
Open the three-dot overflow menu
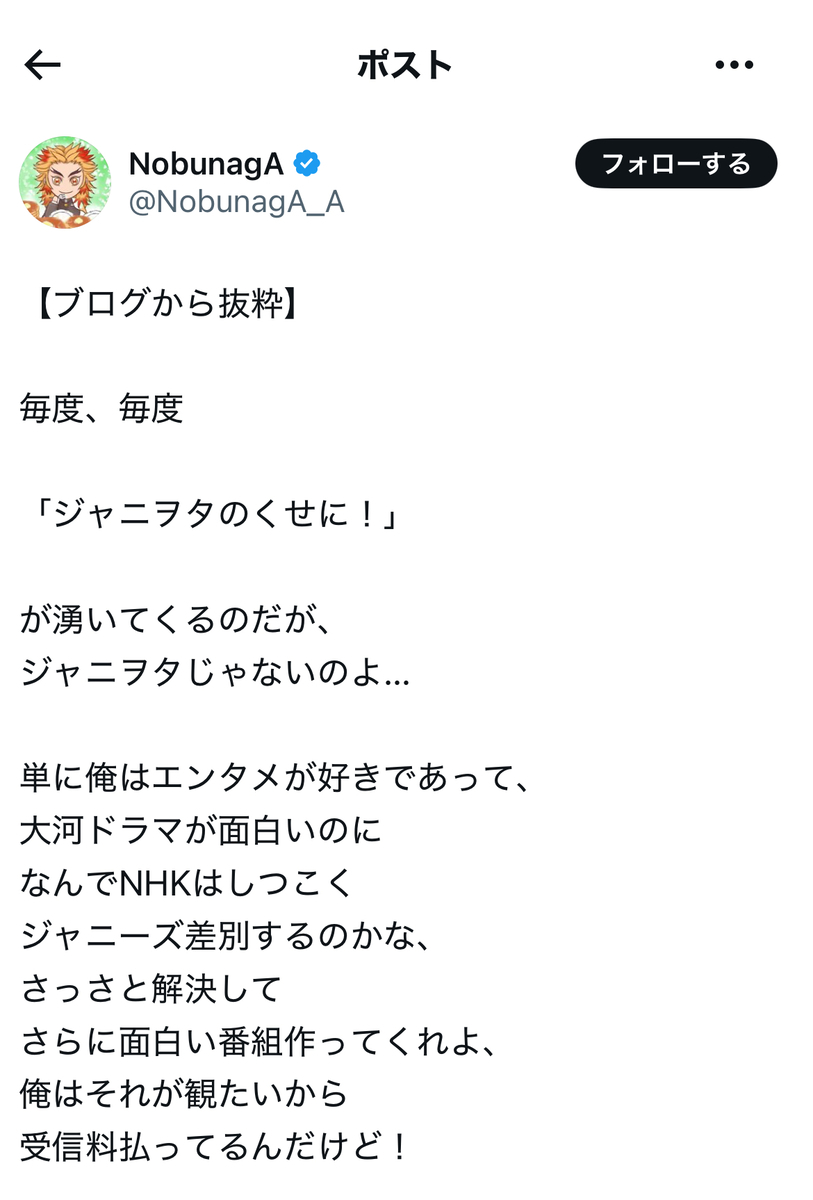click(x=734, y=66)
